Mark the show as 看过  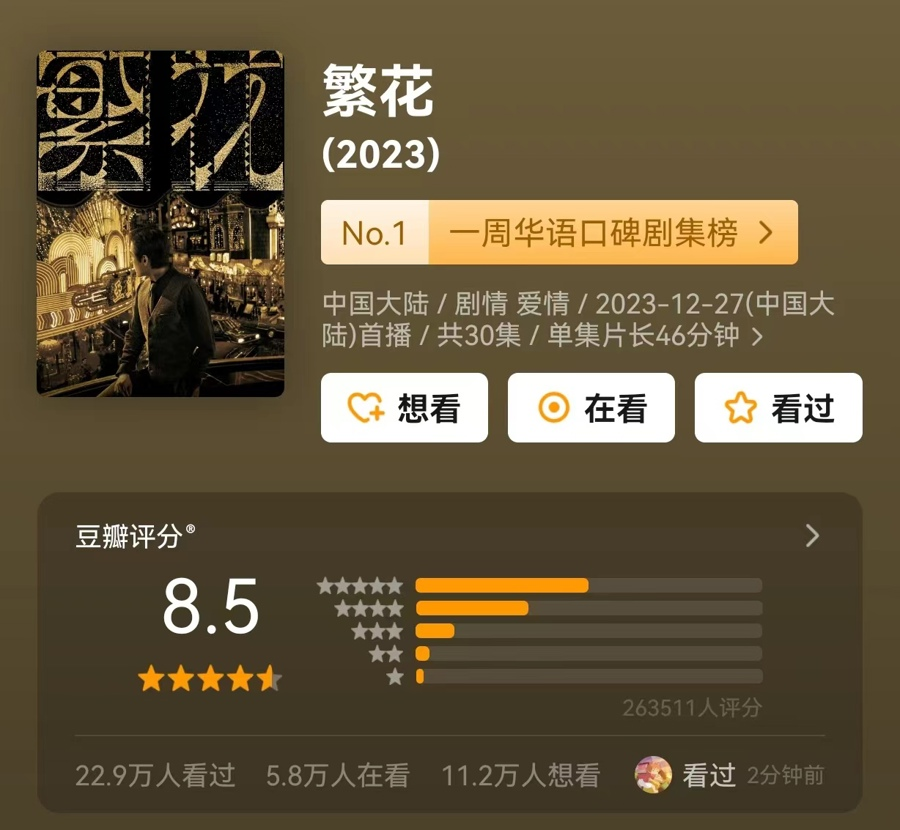pos(778,408)
